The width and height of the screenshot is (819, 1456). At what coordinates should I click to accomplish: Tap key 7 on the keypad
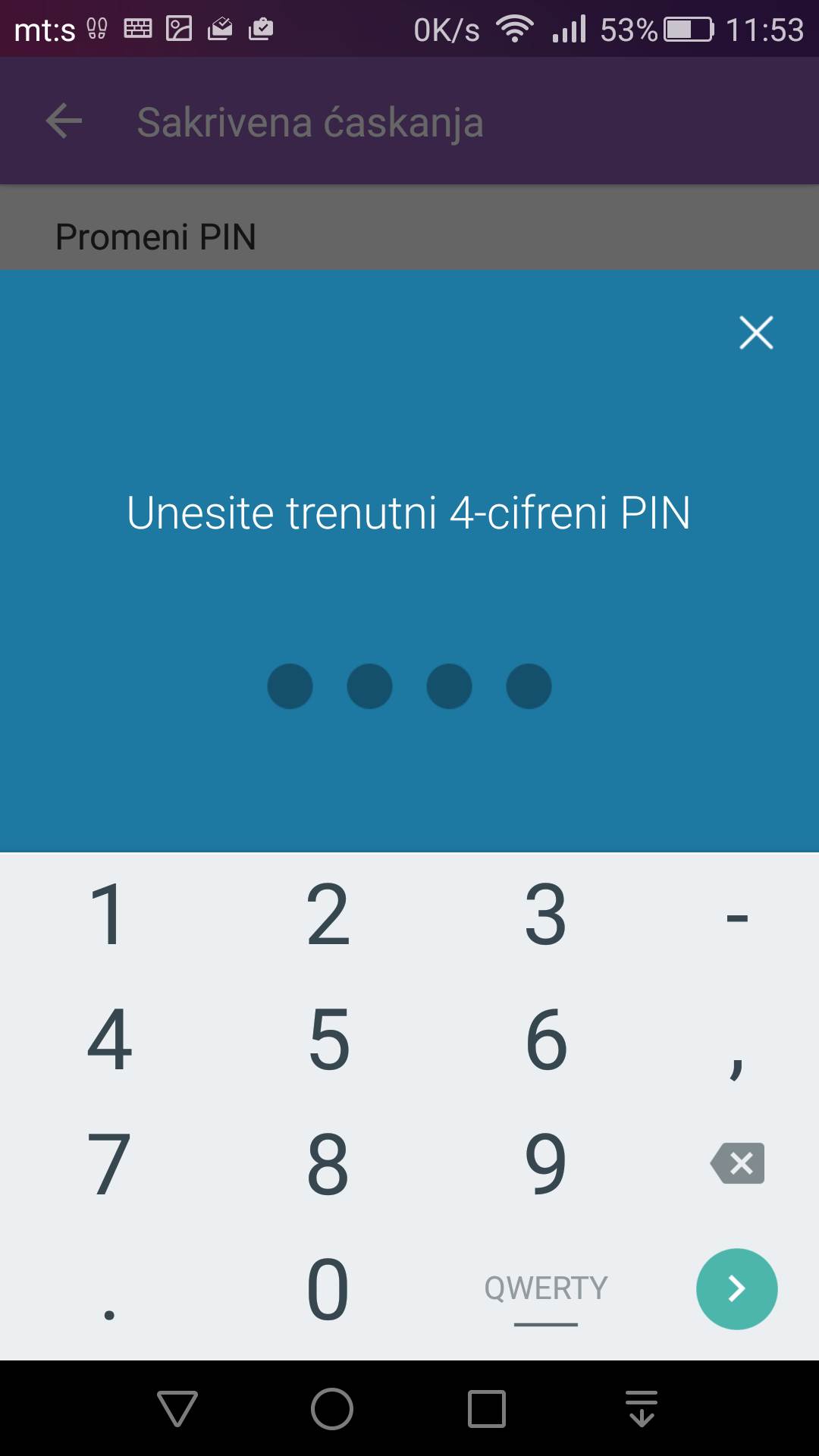click(108, 1163)
